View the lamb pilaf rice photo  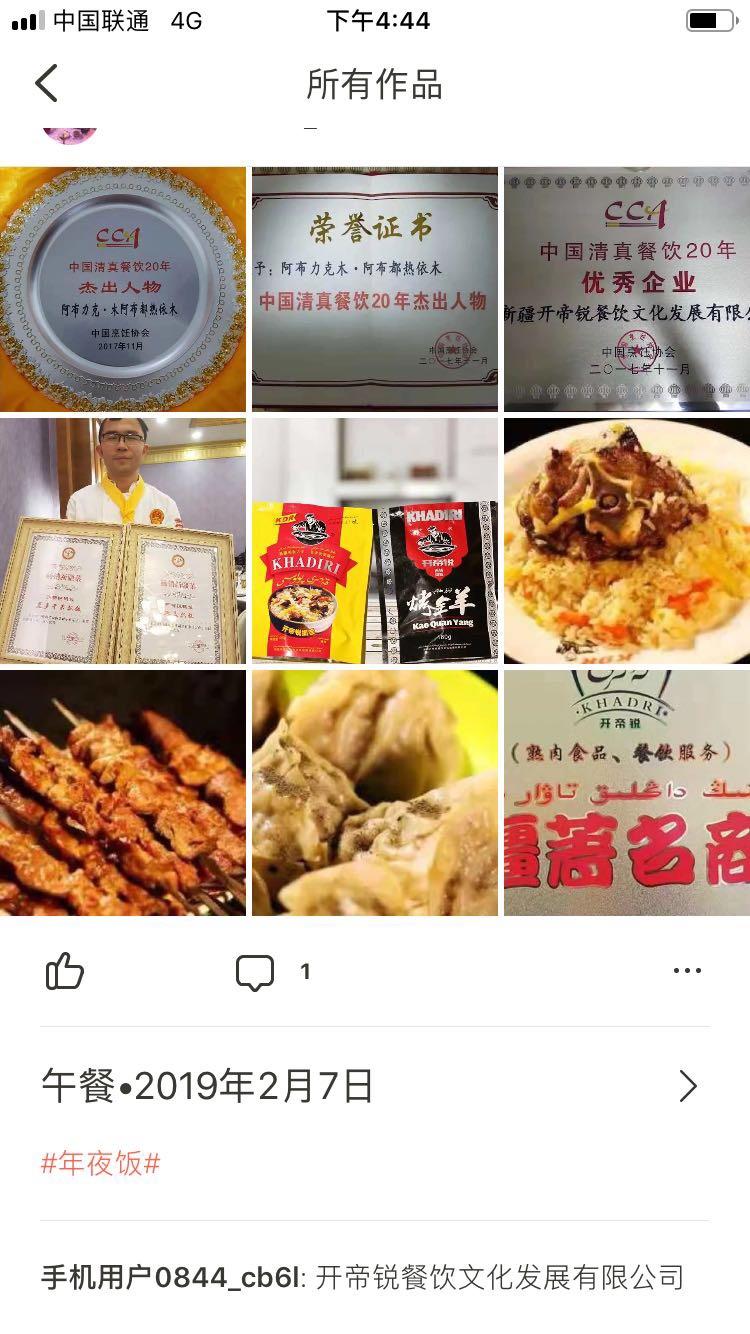pos(627,541)
